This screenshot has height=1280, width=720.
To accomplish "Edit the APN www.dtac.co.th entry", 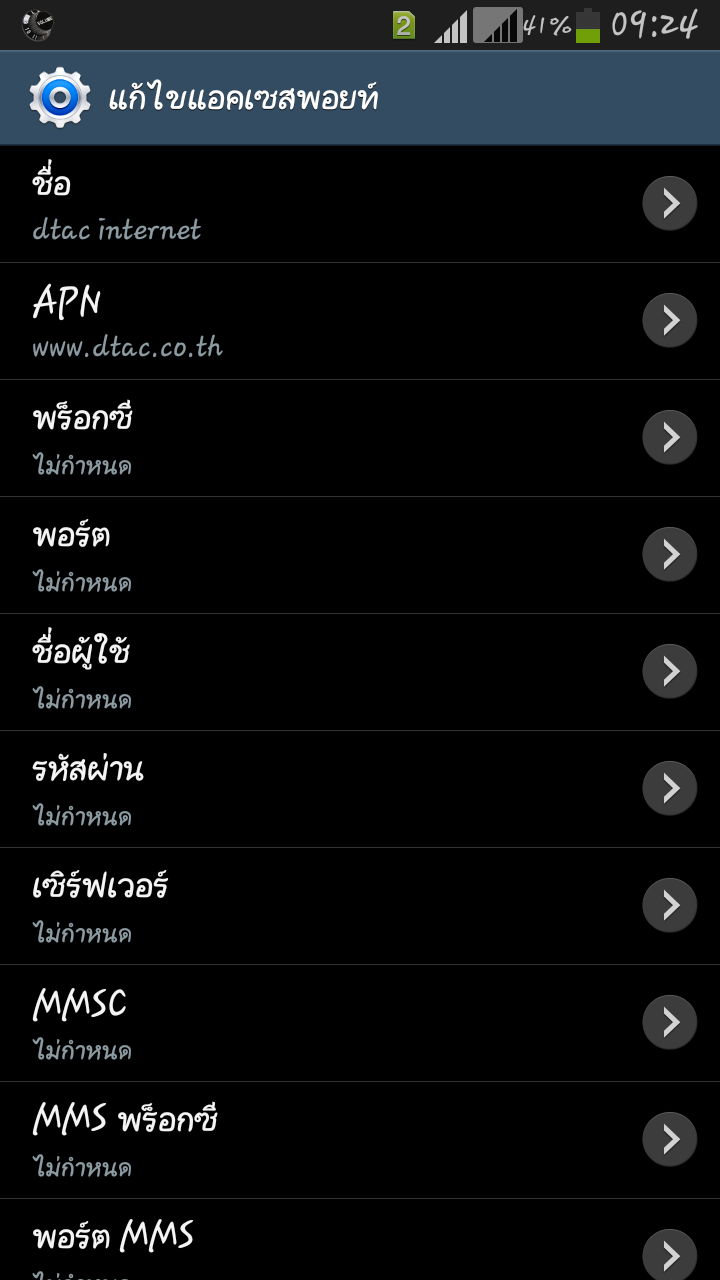I will (x=360, y=321).
